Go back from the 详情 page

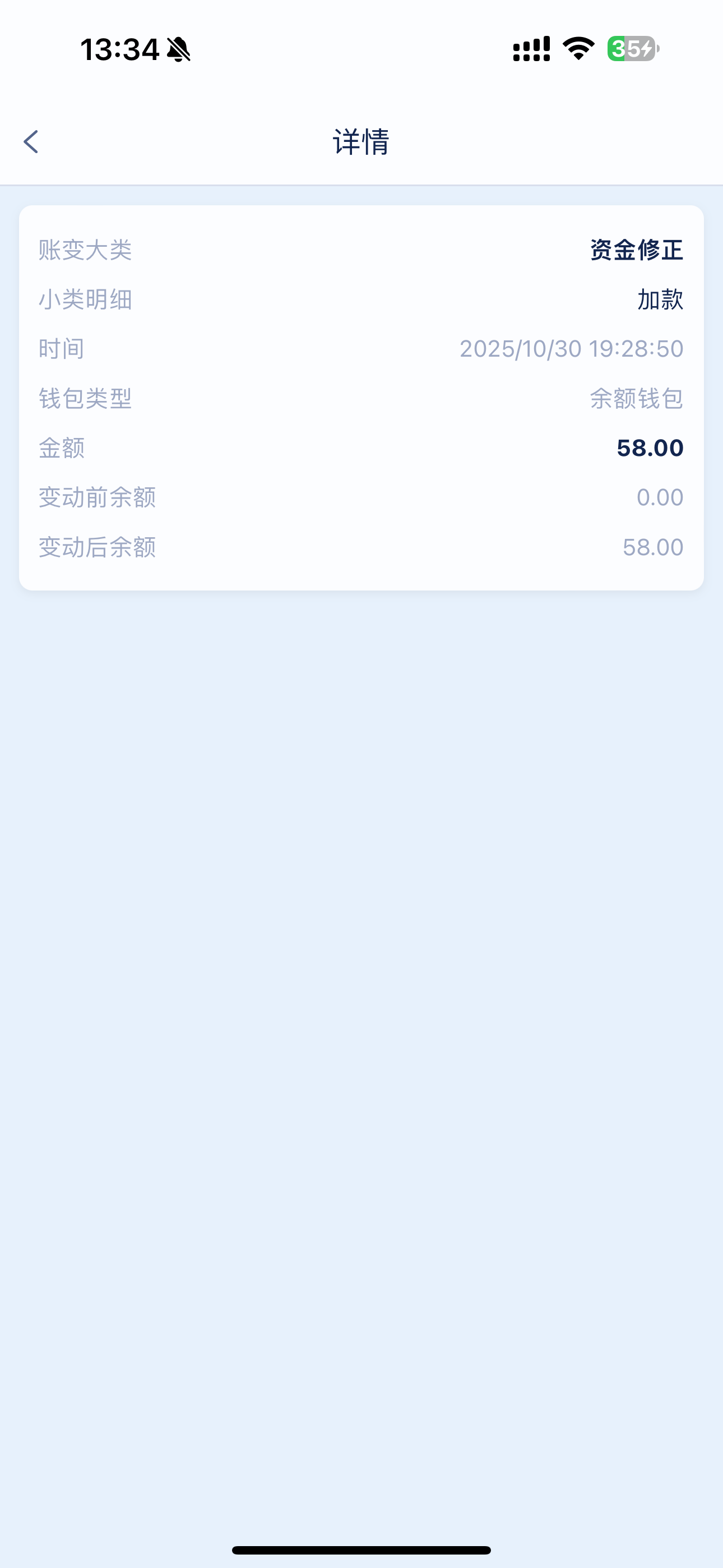[31, 142]
